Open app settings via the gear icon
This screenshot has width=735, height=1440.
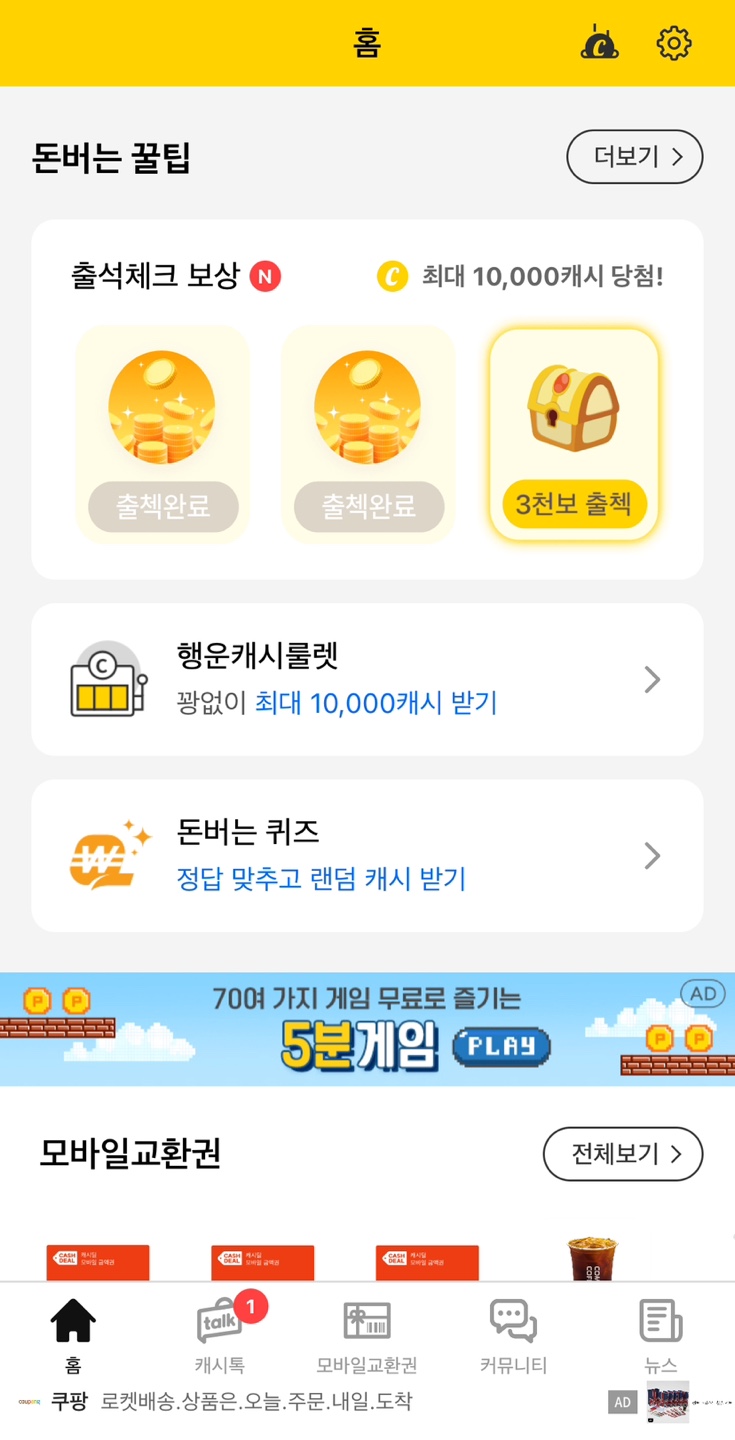(x=674, y=43)
